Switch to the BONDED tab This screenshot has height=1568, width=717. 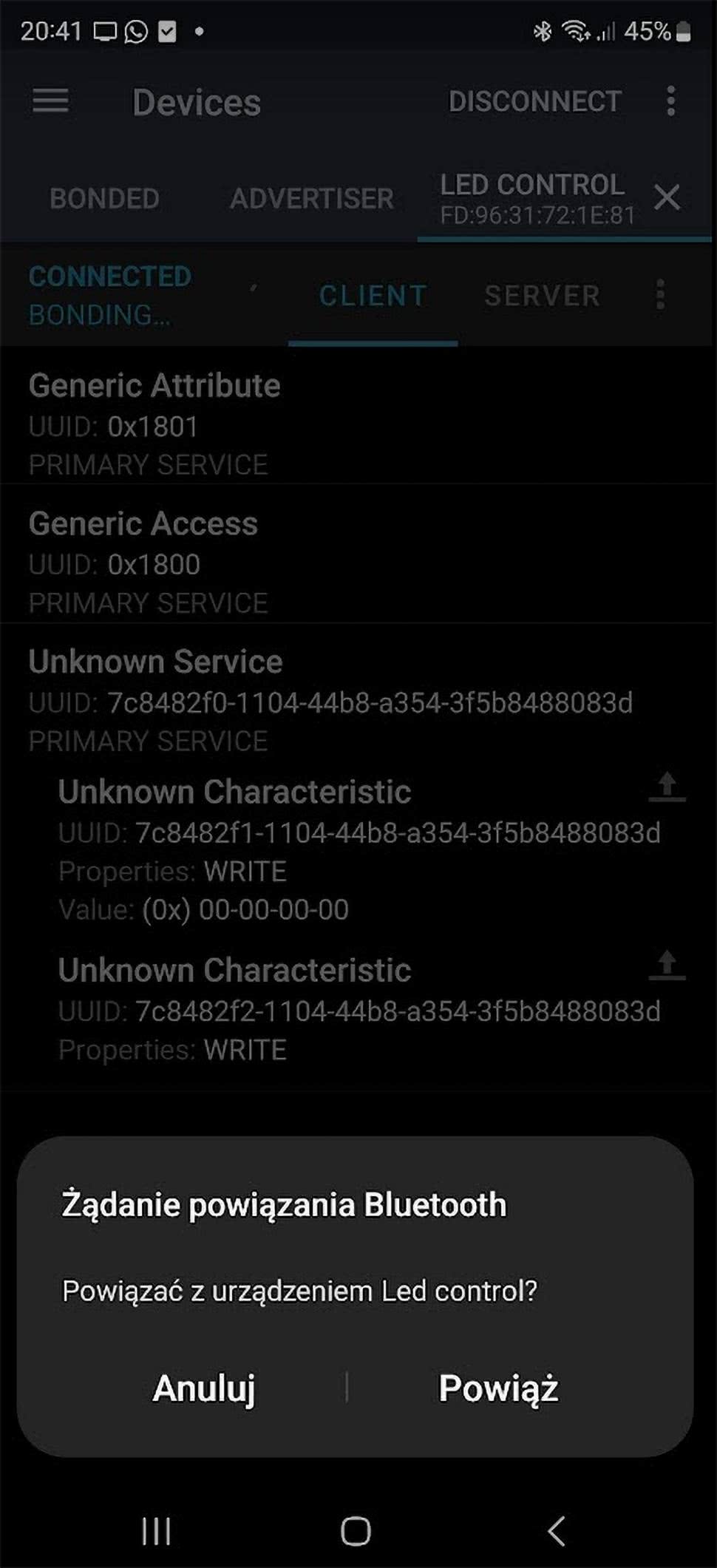tap(104, 198)
